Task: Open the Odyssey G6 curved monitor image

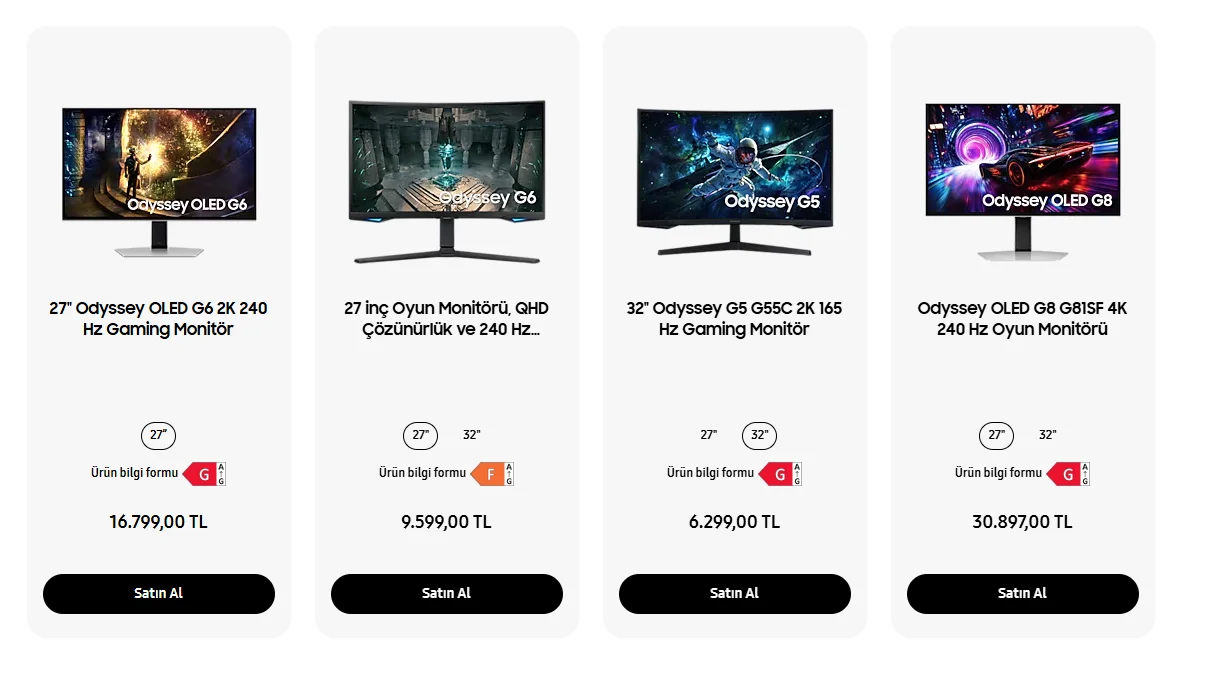Action: tap(446, 181)
